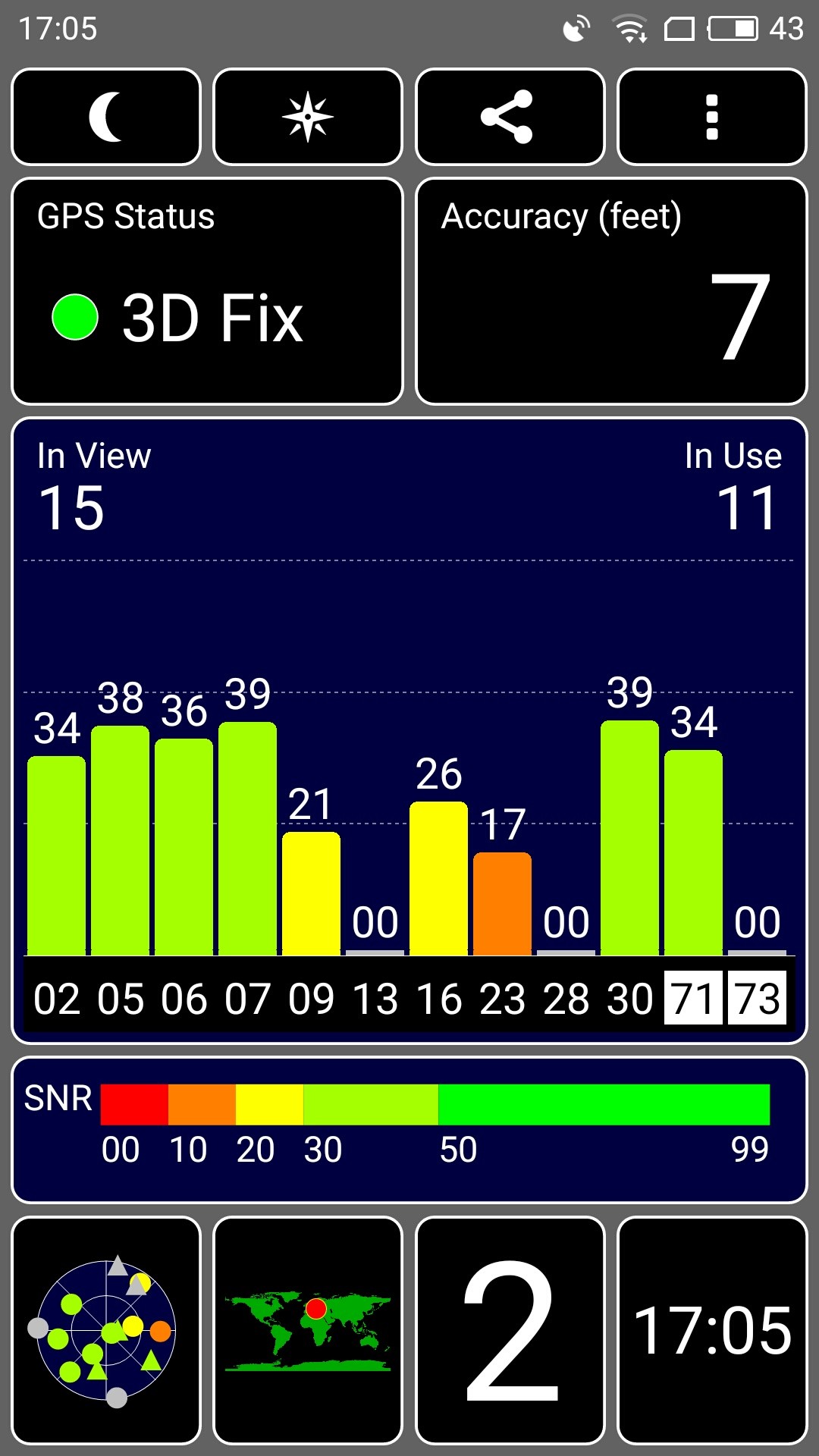The image size is (819, 1456).
Task: Open the satellite sky view tile
Action: [x=106, y=1330]
